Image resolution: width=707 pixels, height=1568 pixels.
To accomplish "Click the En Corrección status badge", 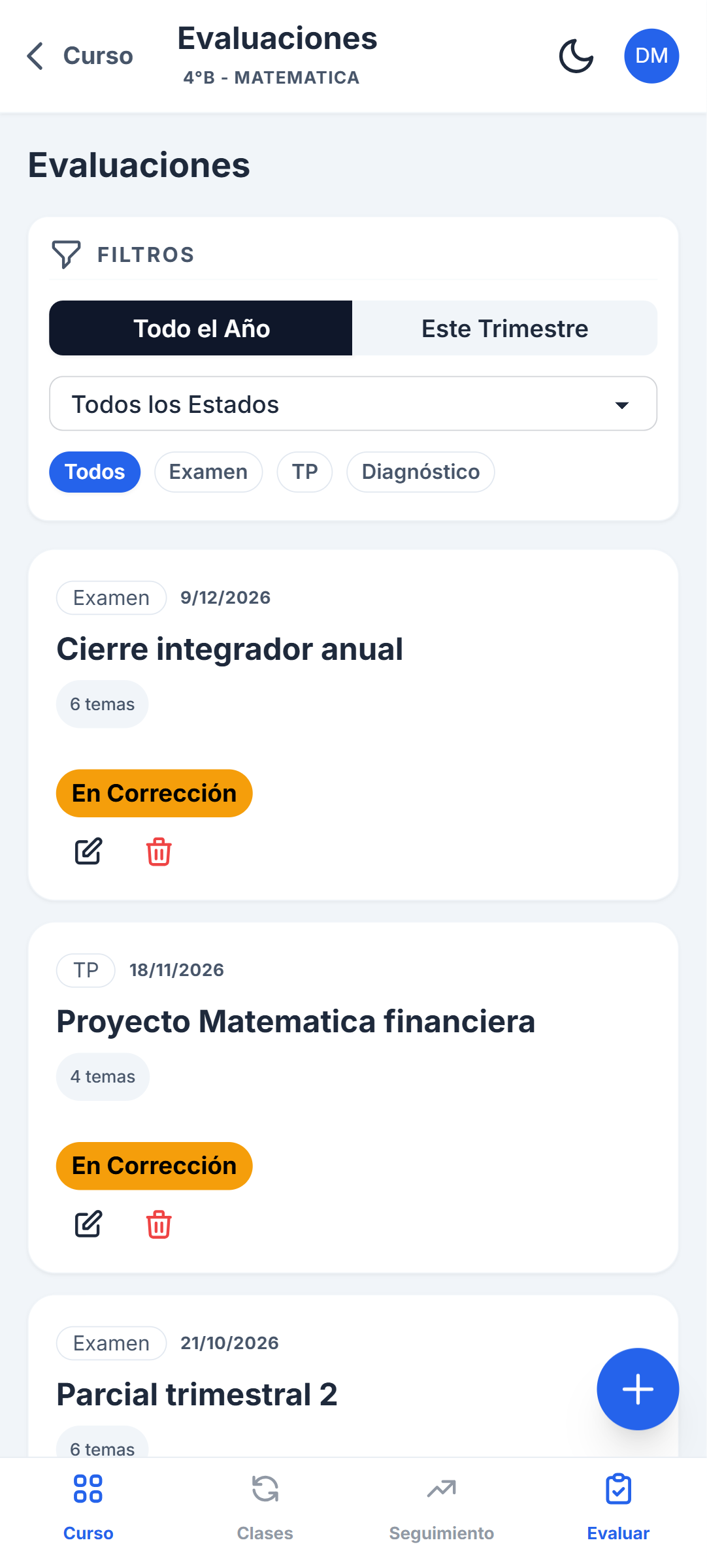I will click(154, 792).
